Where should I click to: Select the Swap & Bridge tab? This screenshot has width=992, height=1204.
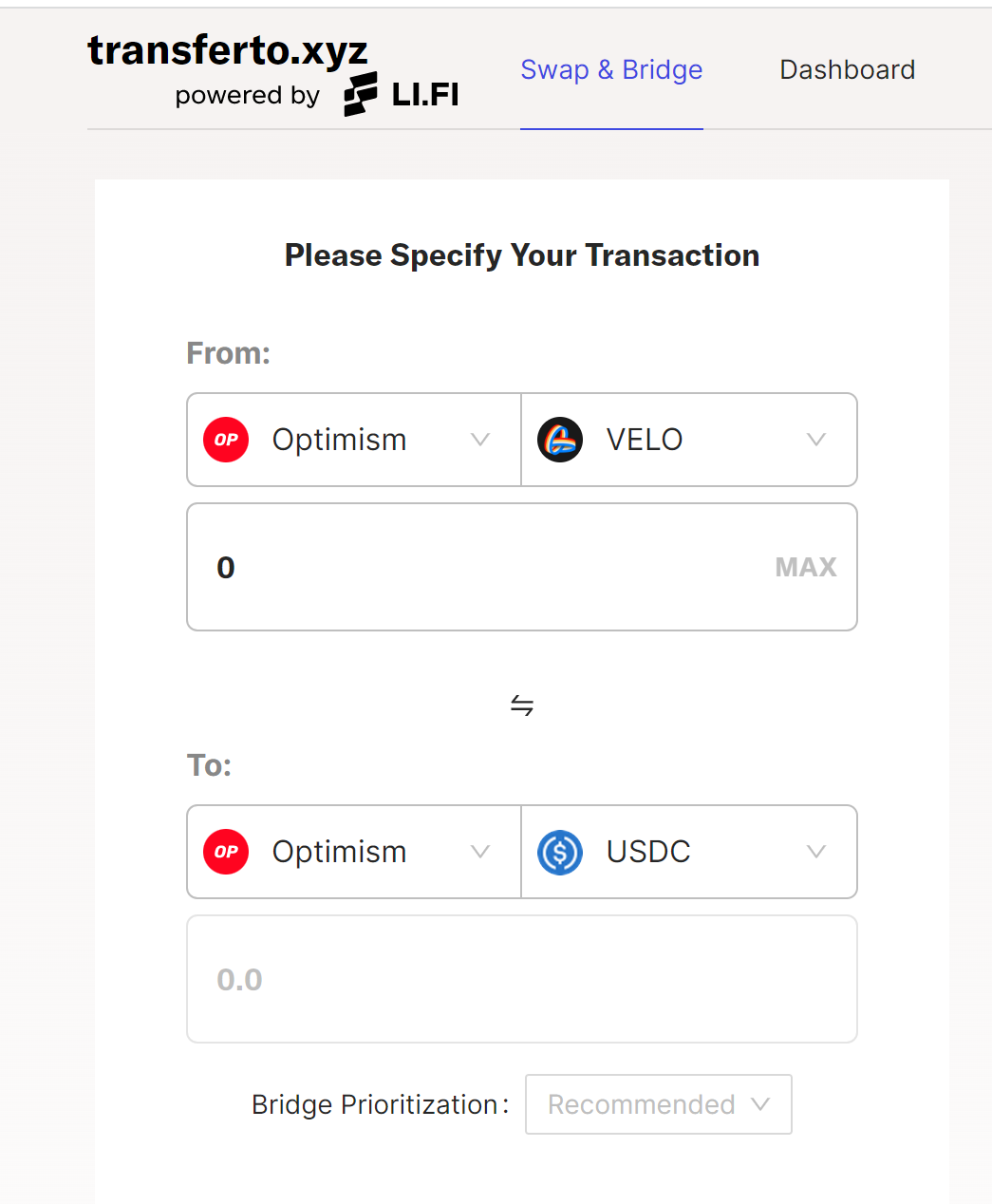pos(611,69)
